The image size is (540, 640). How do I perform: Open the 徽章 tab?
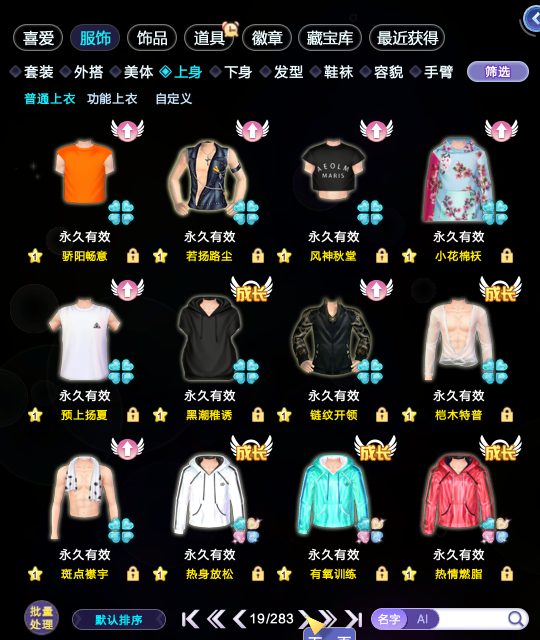(267, 38)
